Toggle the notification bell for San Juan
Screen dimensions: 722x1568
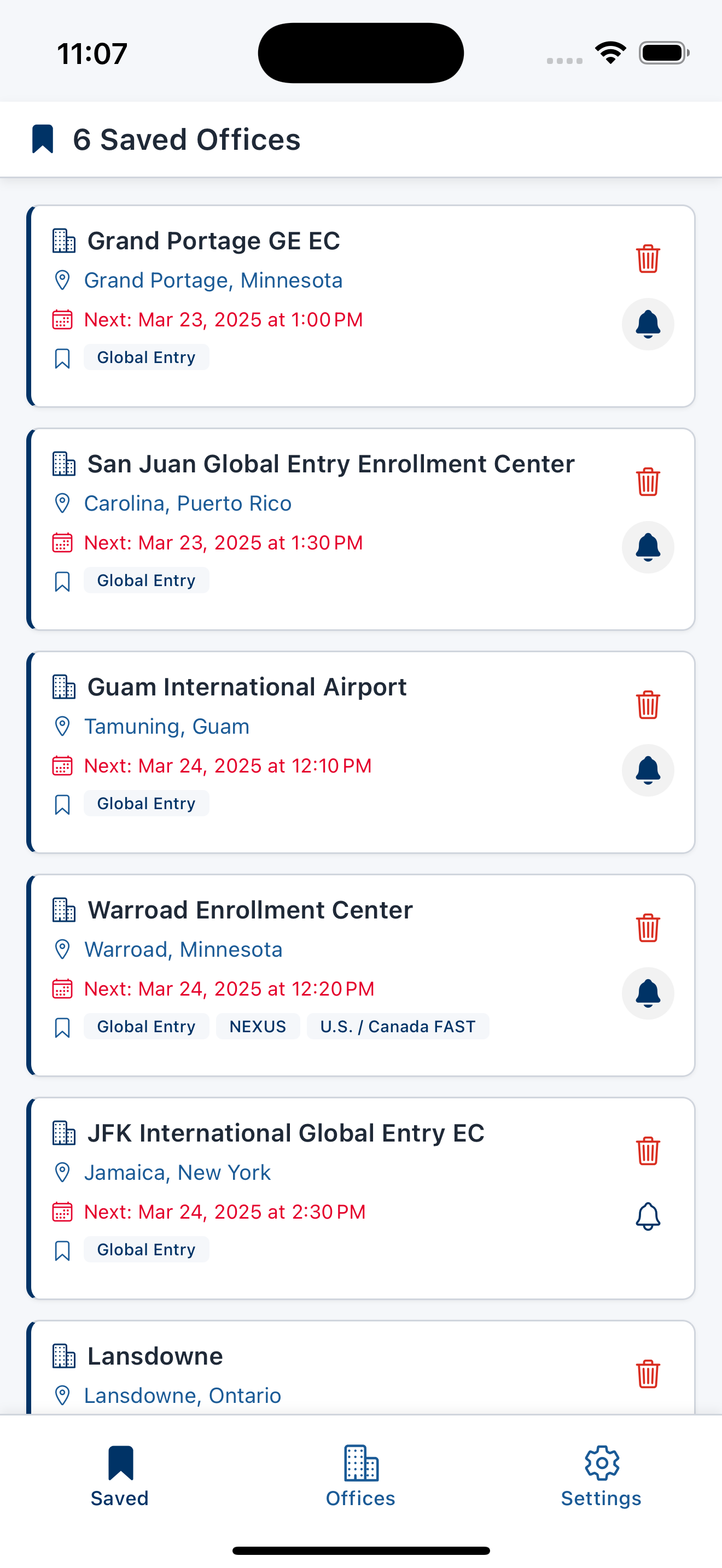click(648, 547)
